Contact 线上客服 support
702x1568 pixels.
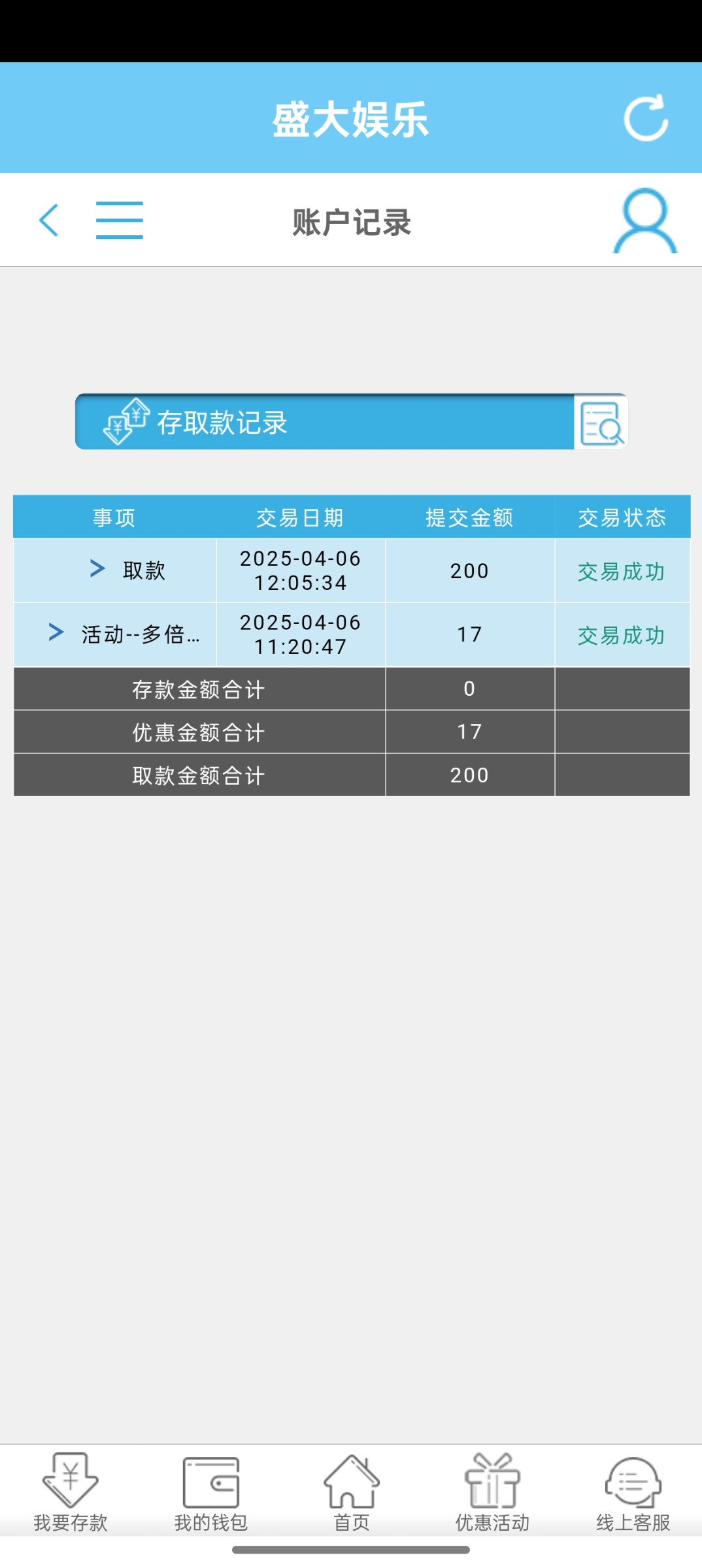pos(633,1493)
